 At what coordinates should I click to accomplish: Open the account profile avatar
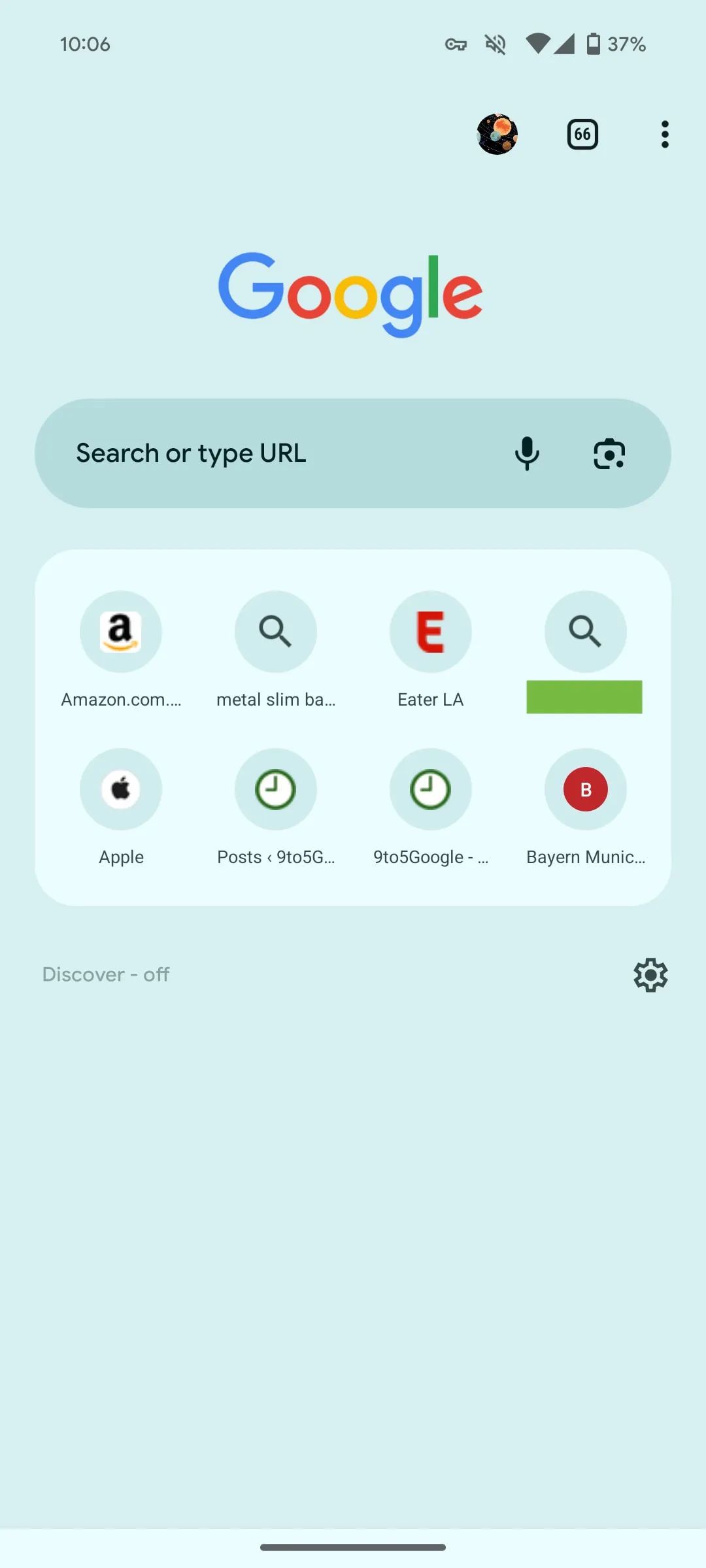pos(497,135)
